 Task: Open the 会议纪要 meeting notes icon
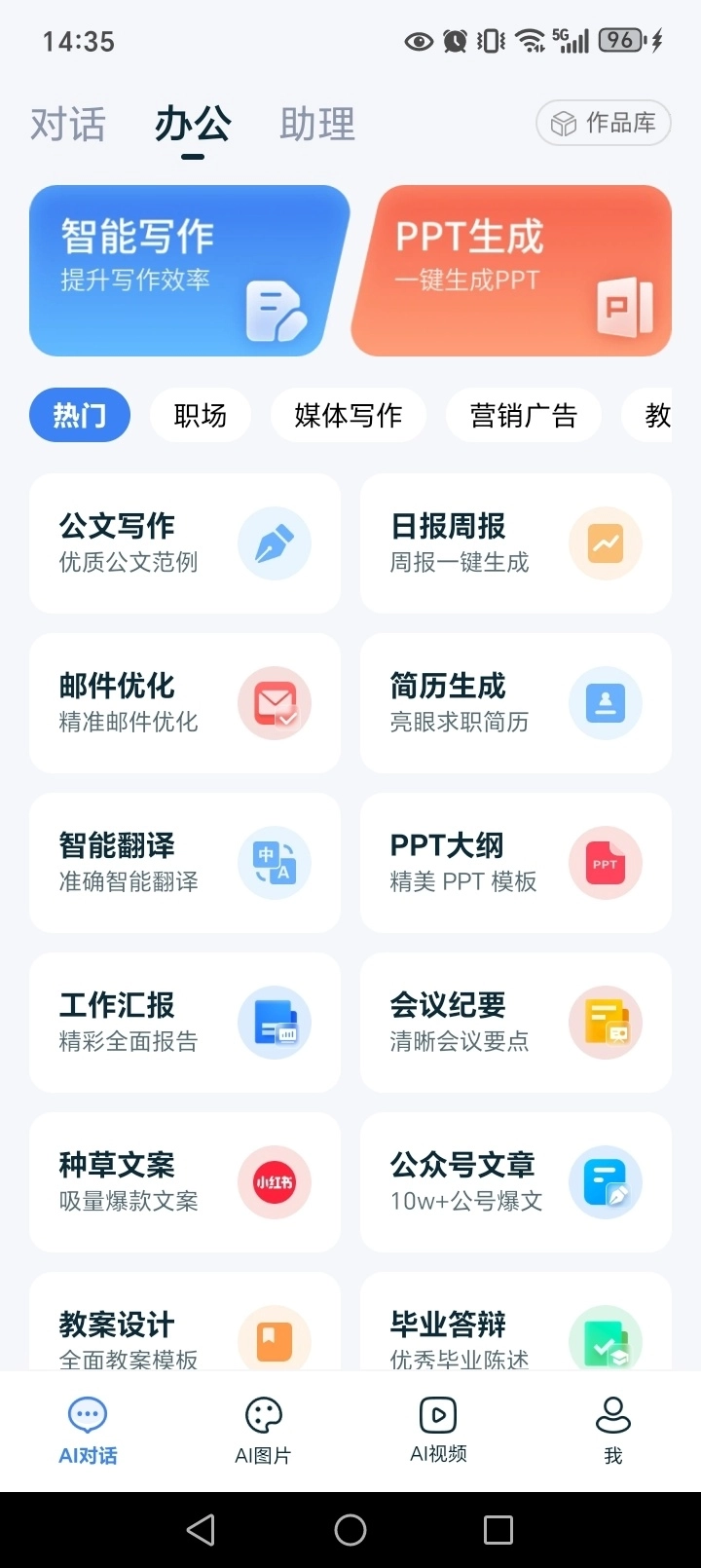point(606,1023)
